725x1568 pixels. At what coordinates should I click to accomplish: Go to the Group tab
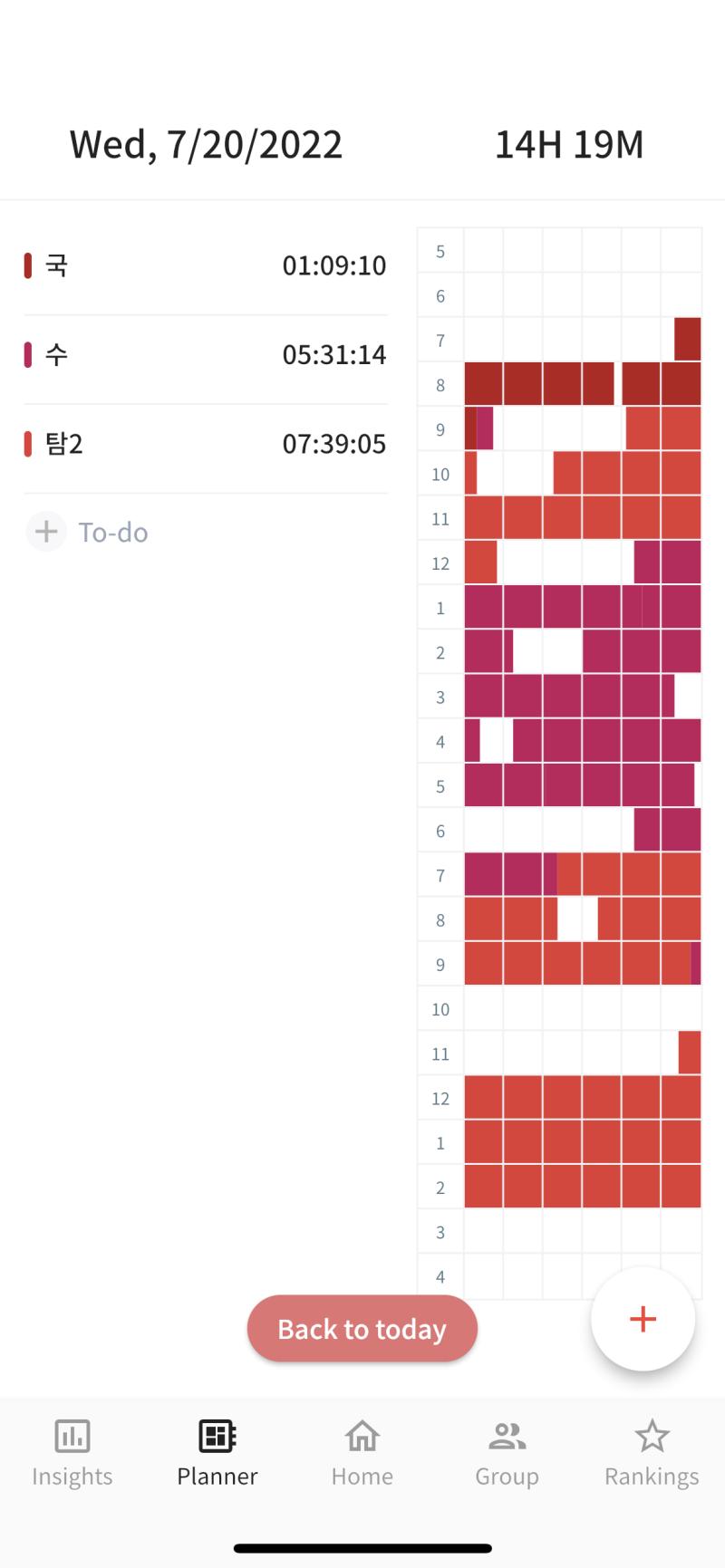pyautogui.click(x=507, y=1452)
